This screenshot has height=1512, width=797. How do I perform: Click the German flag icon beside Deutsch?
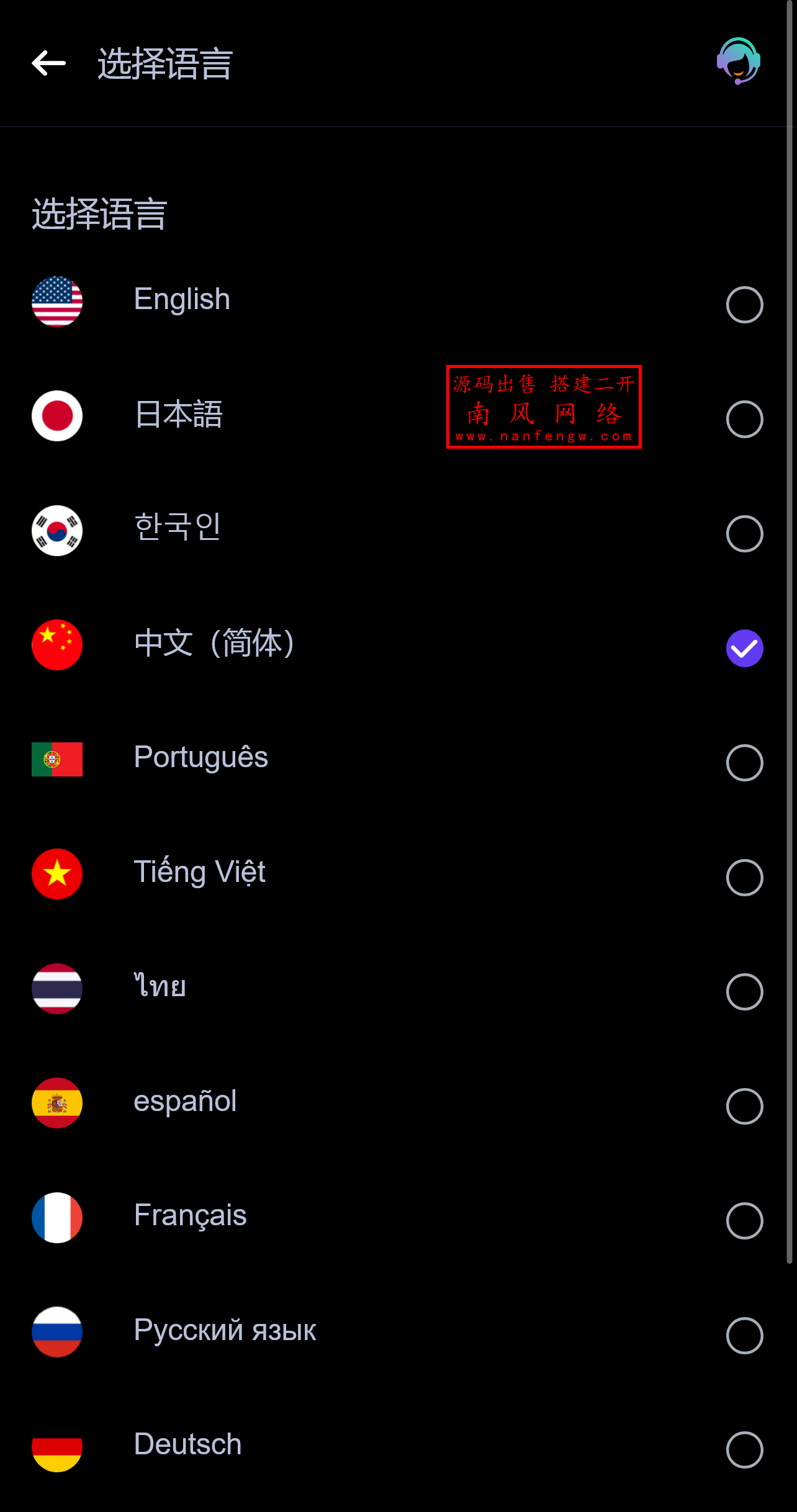[x=56, y=1446]
